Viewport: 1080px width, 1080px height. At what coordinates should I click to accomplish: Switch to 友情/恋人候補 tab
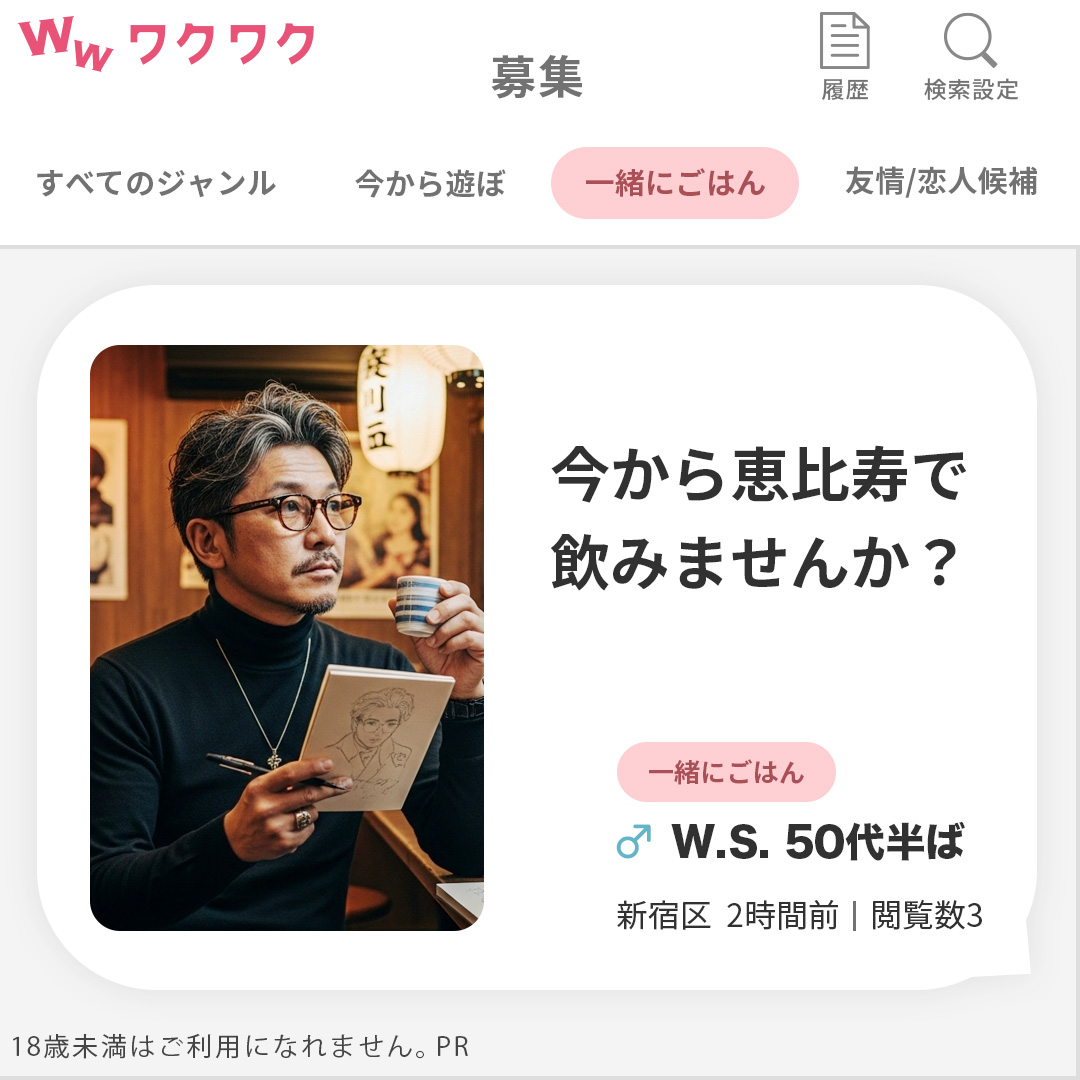click(941, 182)
